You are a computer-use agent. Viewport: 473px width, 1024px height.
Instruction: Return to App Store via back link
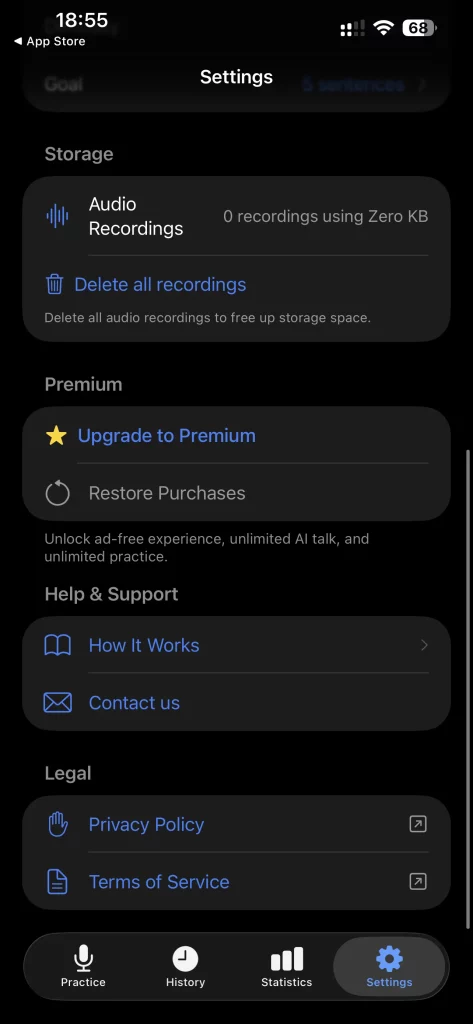coord(50,41)
